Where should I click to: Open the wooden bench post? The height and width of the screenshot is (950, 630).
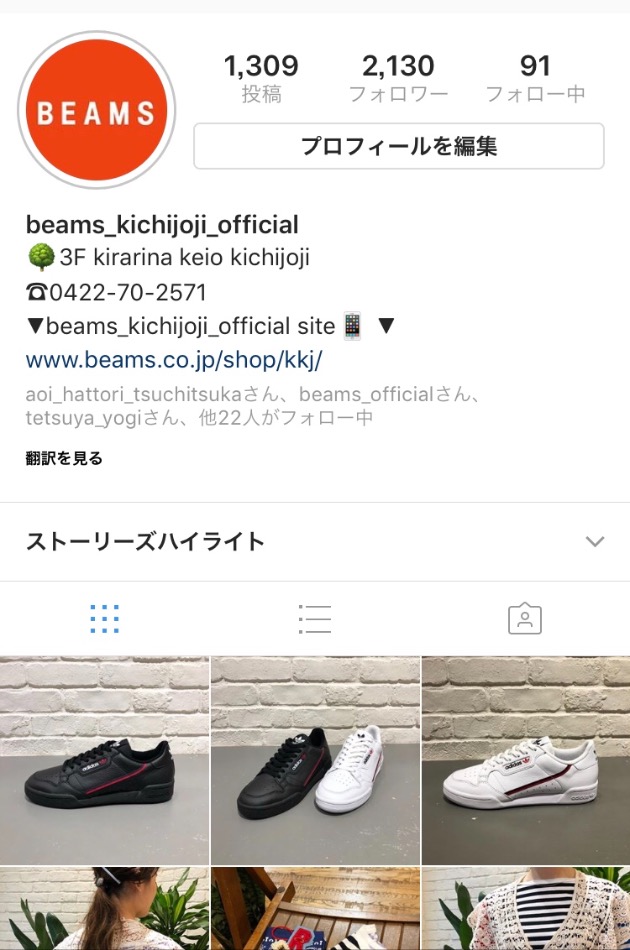click(315, 909)
